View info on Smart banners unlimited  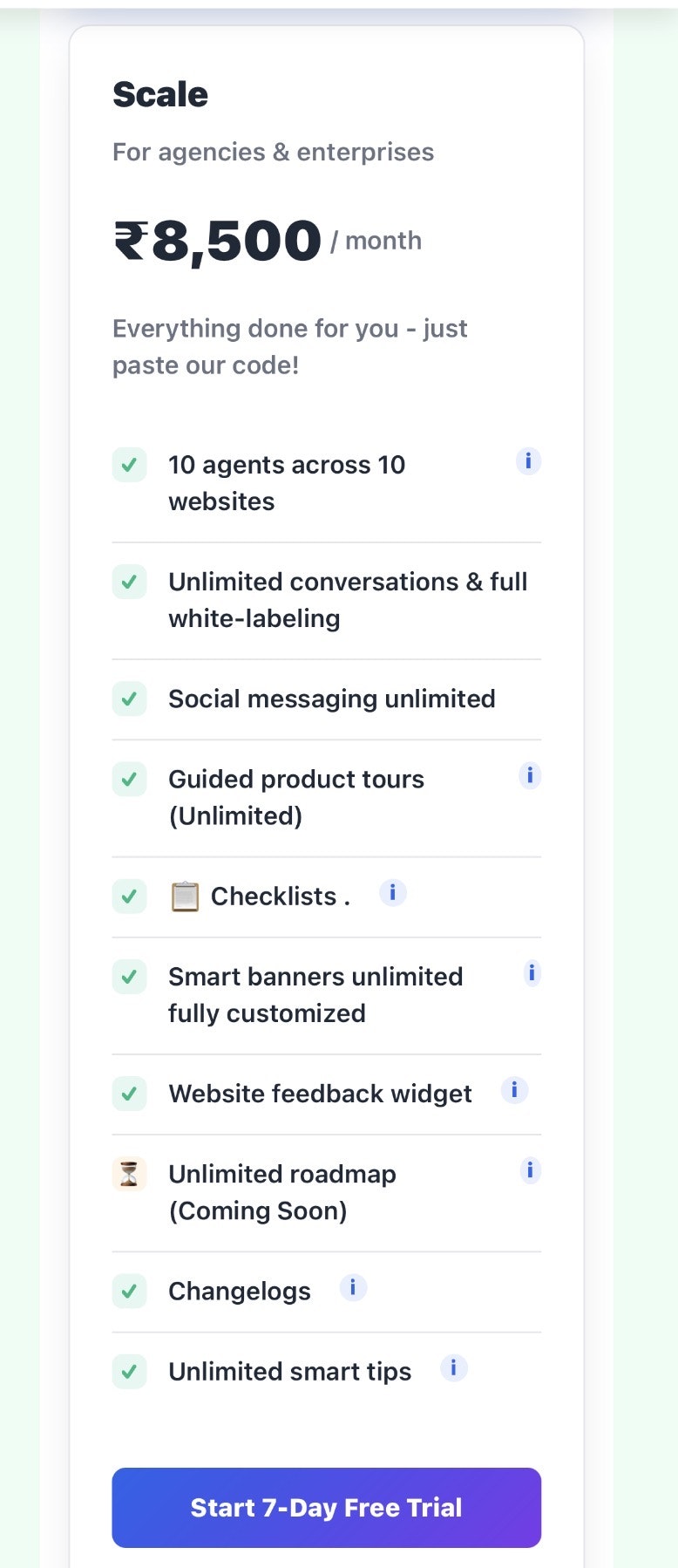pyautogui.click(x=531, y=972)
